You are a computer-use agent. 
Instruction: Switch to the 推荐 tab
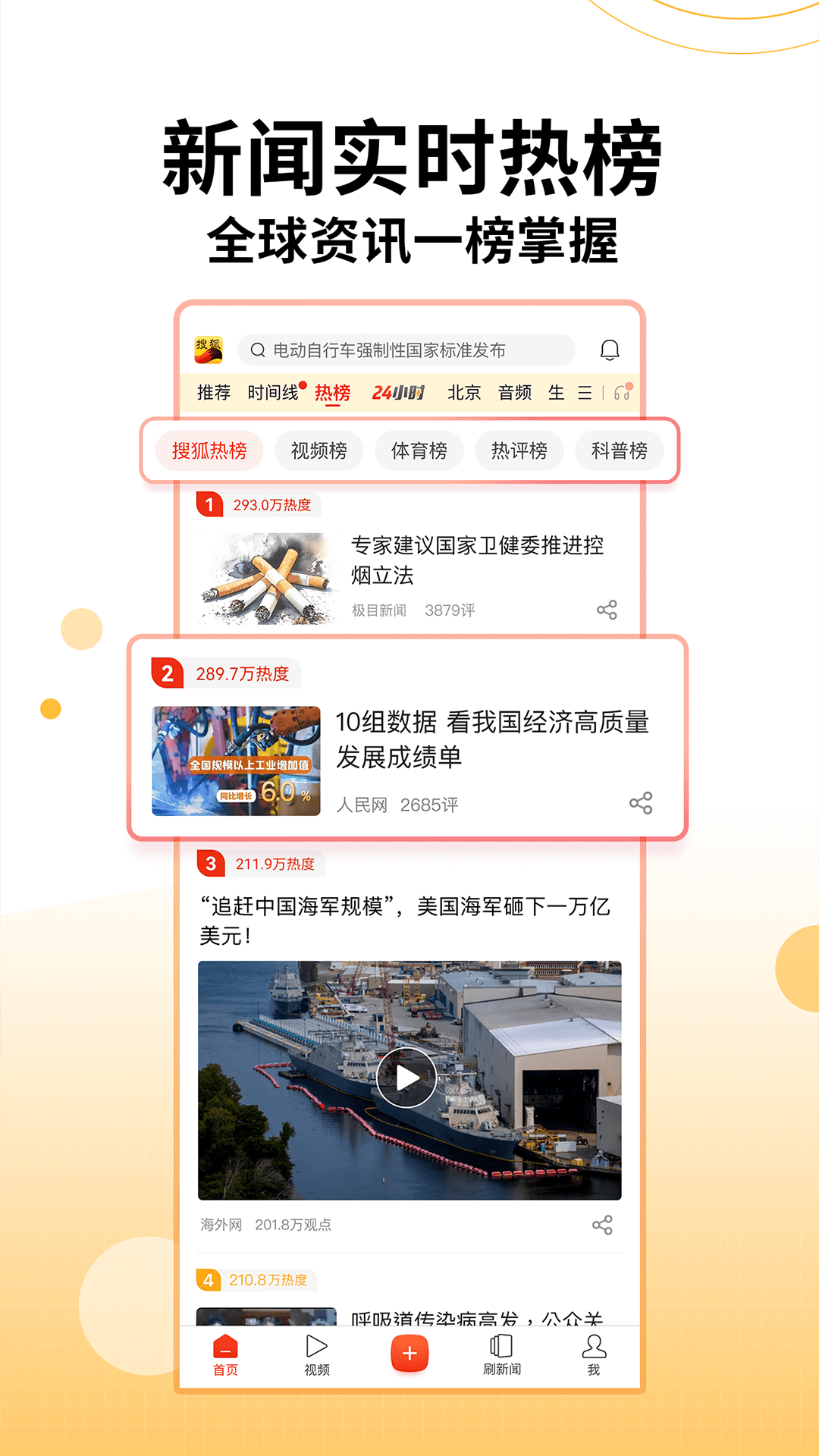pyautogui.click(x=215, y=393)
